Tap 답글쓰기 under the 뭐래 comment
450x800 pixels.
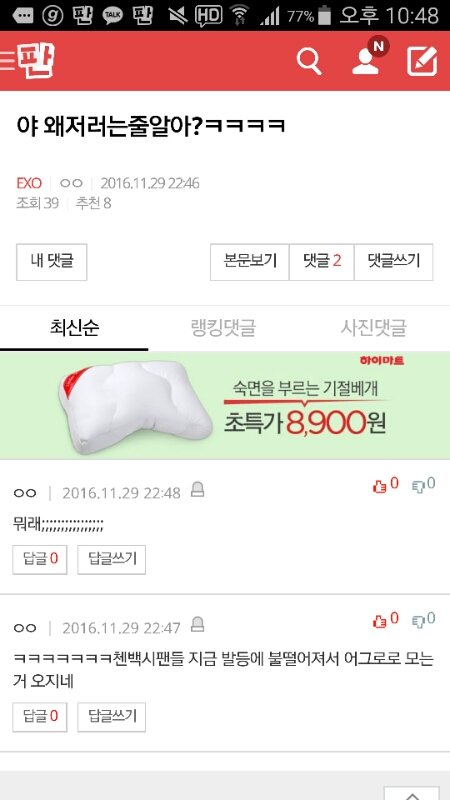(x=112, y=559)
